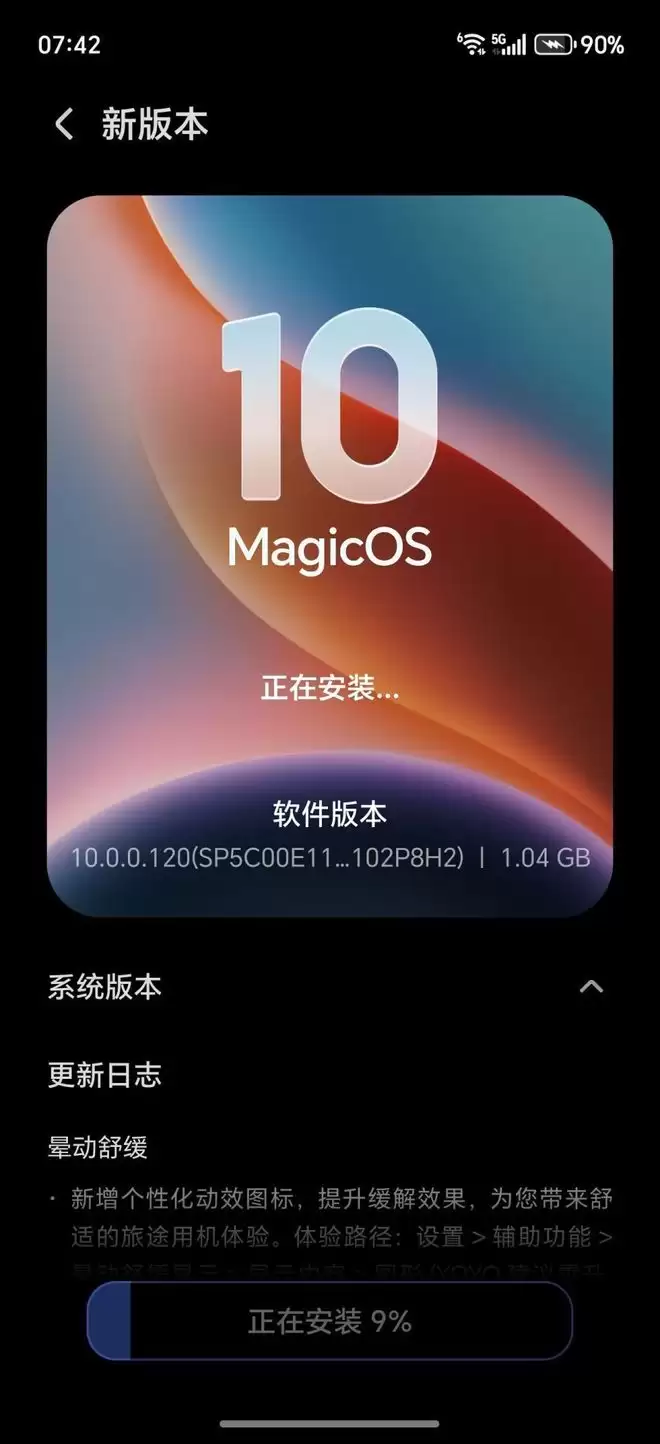Viewport: 660px width, 1444px height.
Task: Go back from the 新版本 page
Action: click(64, 125)
